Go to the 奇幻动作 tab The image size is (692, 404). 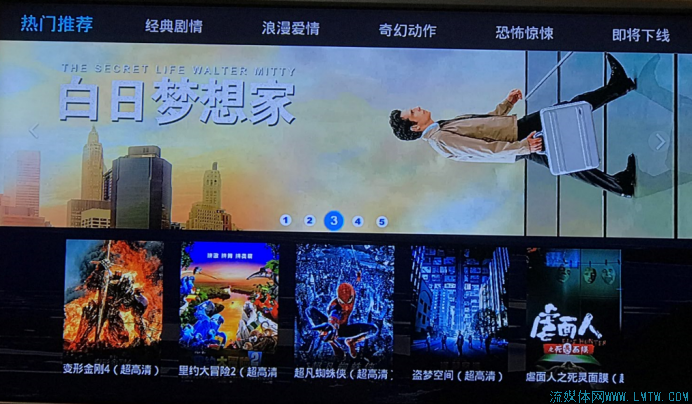coord(407,30)
